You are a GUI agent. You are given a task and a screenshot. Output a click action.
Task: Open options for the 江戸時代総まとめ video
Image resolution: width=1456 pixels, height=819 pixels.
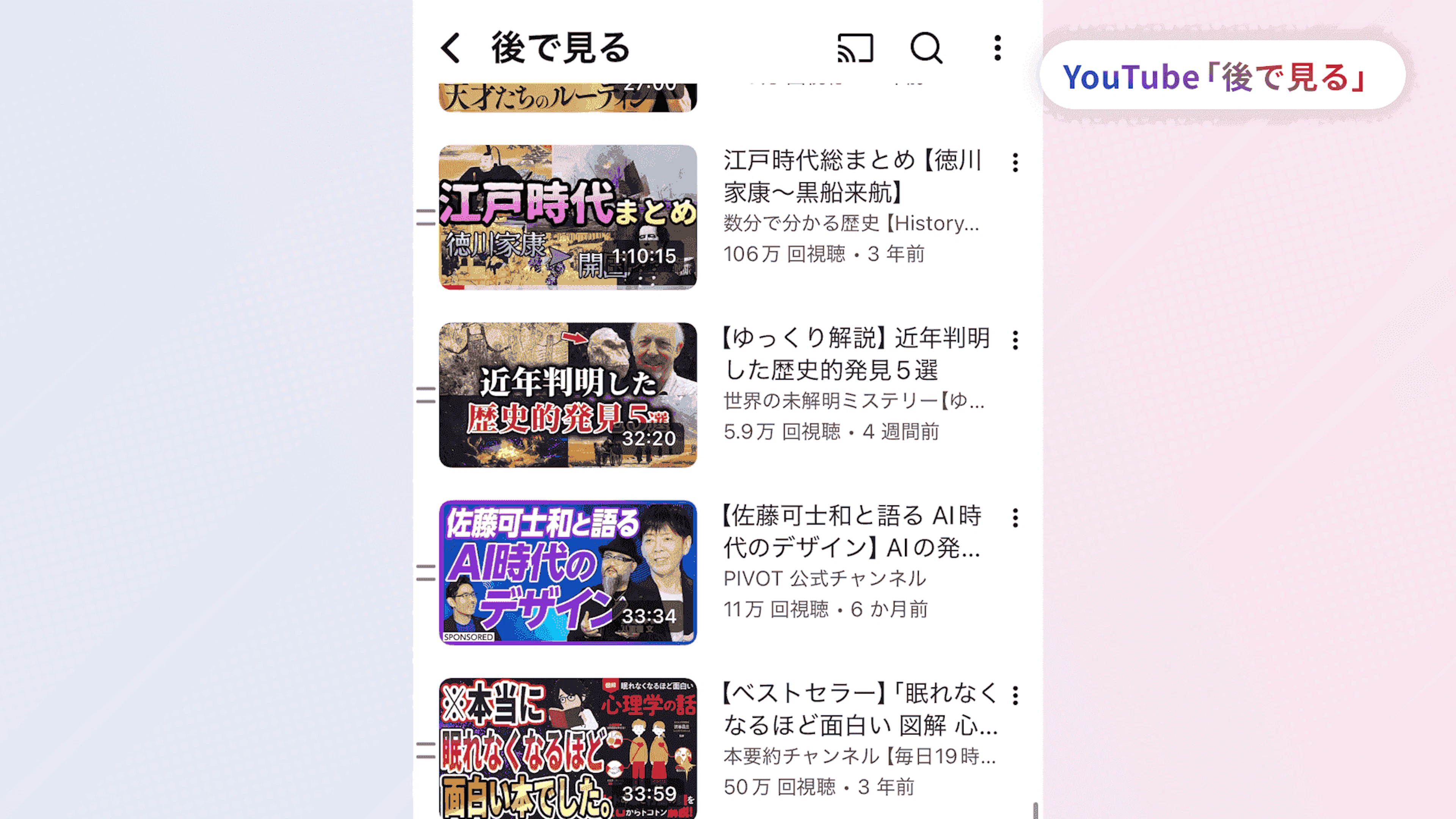tap(1015, 163)
